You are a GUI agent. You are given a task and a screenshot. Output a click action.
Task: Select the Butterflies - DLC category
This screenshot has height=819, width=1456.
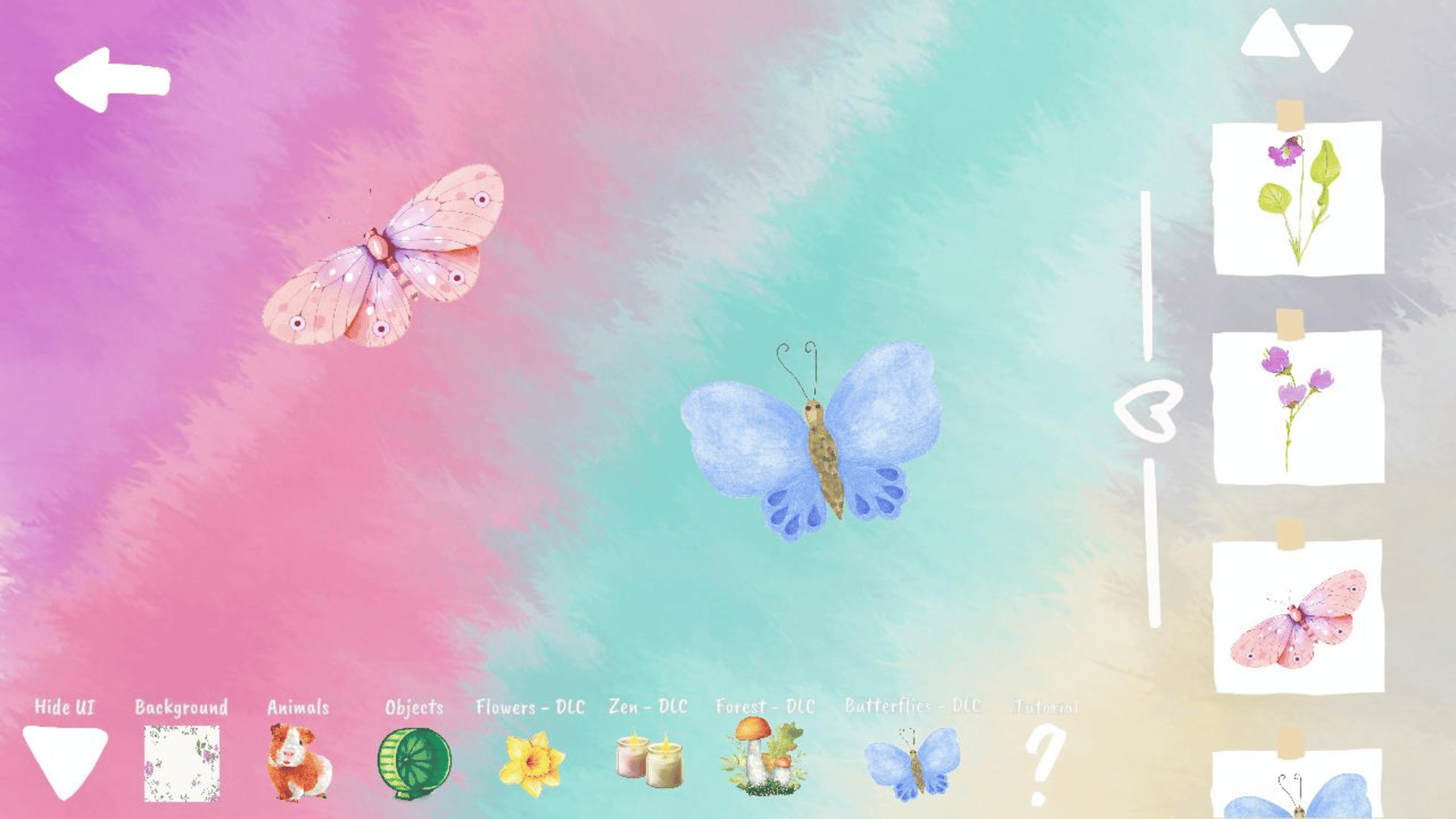[x=912, y=762]
